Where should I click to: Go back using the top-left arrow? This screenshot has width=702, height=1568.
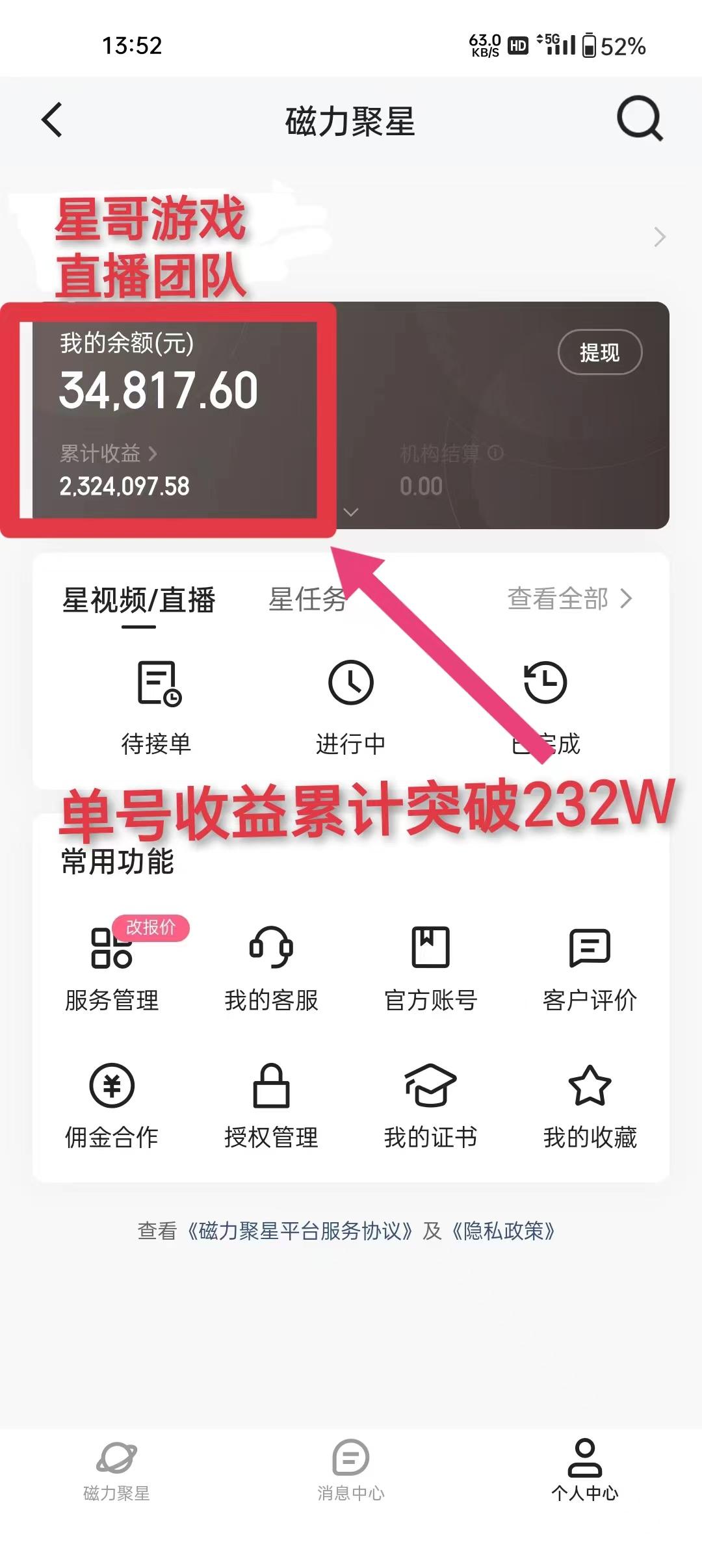pyautogui.click(x=52, y=120)
